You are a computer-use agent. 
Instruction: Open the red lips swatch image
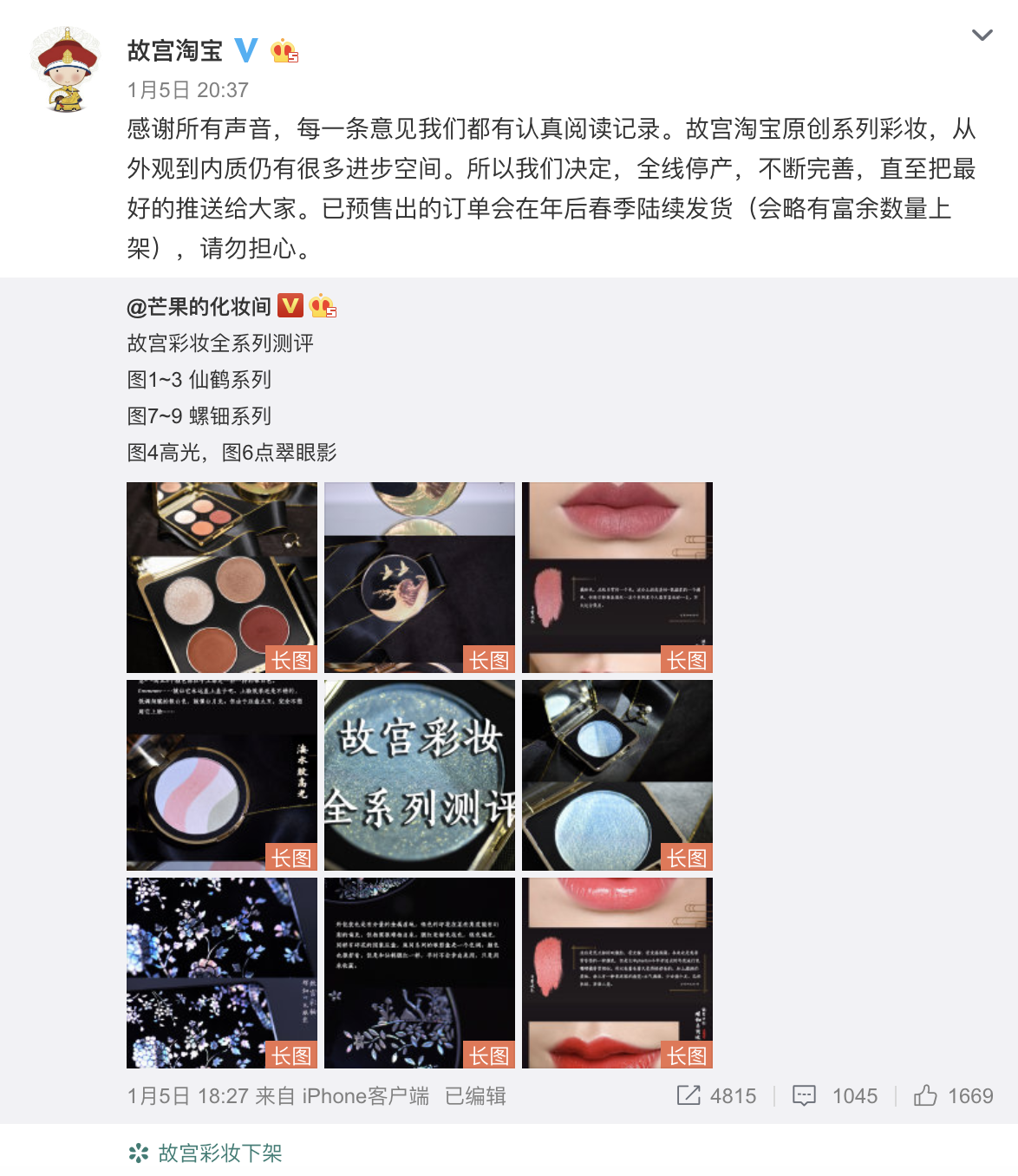617,973
